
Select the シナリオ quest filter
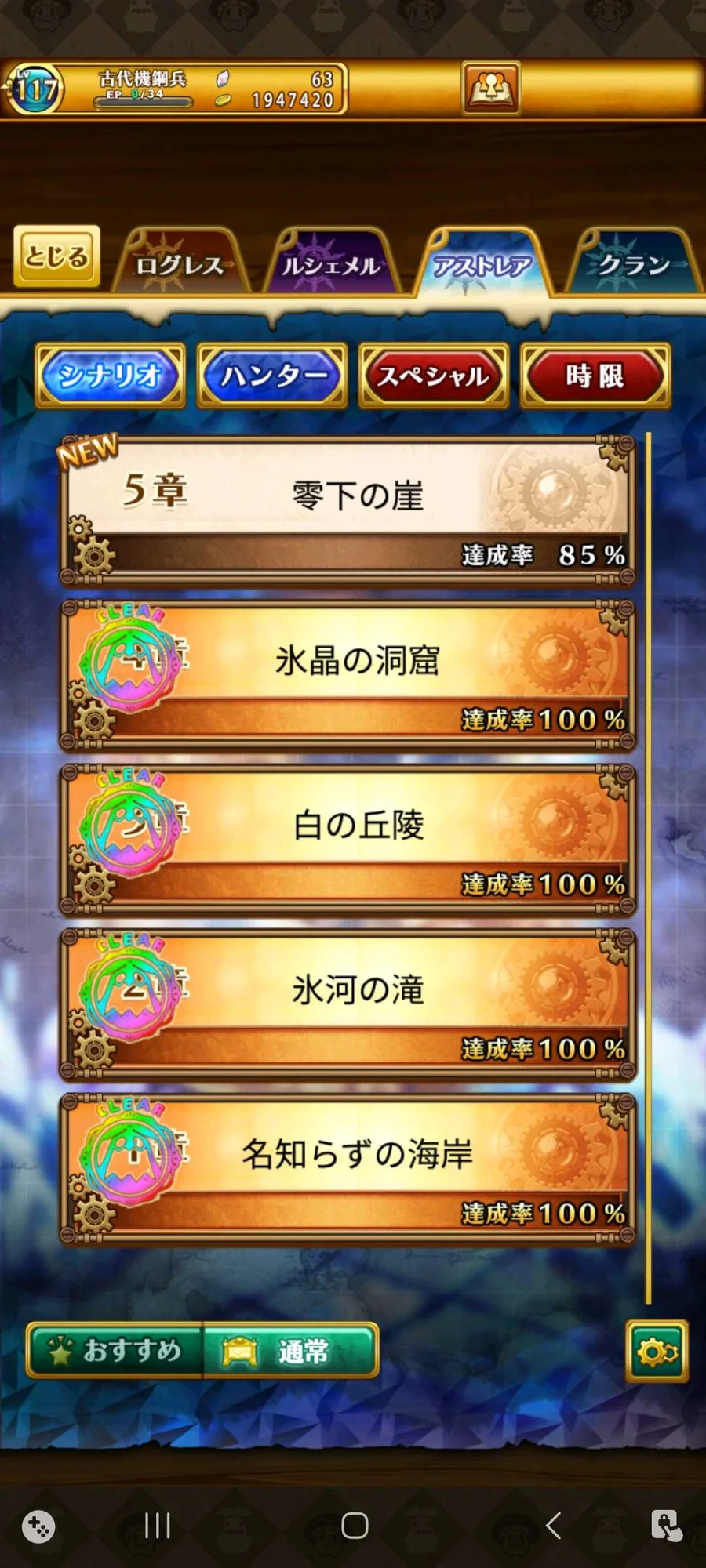click(110, 376)
